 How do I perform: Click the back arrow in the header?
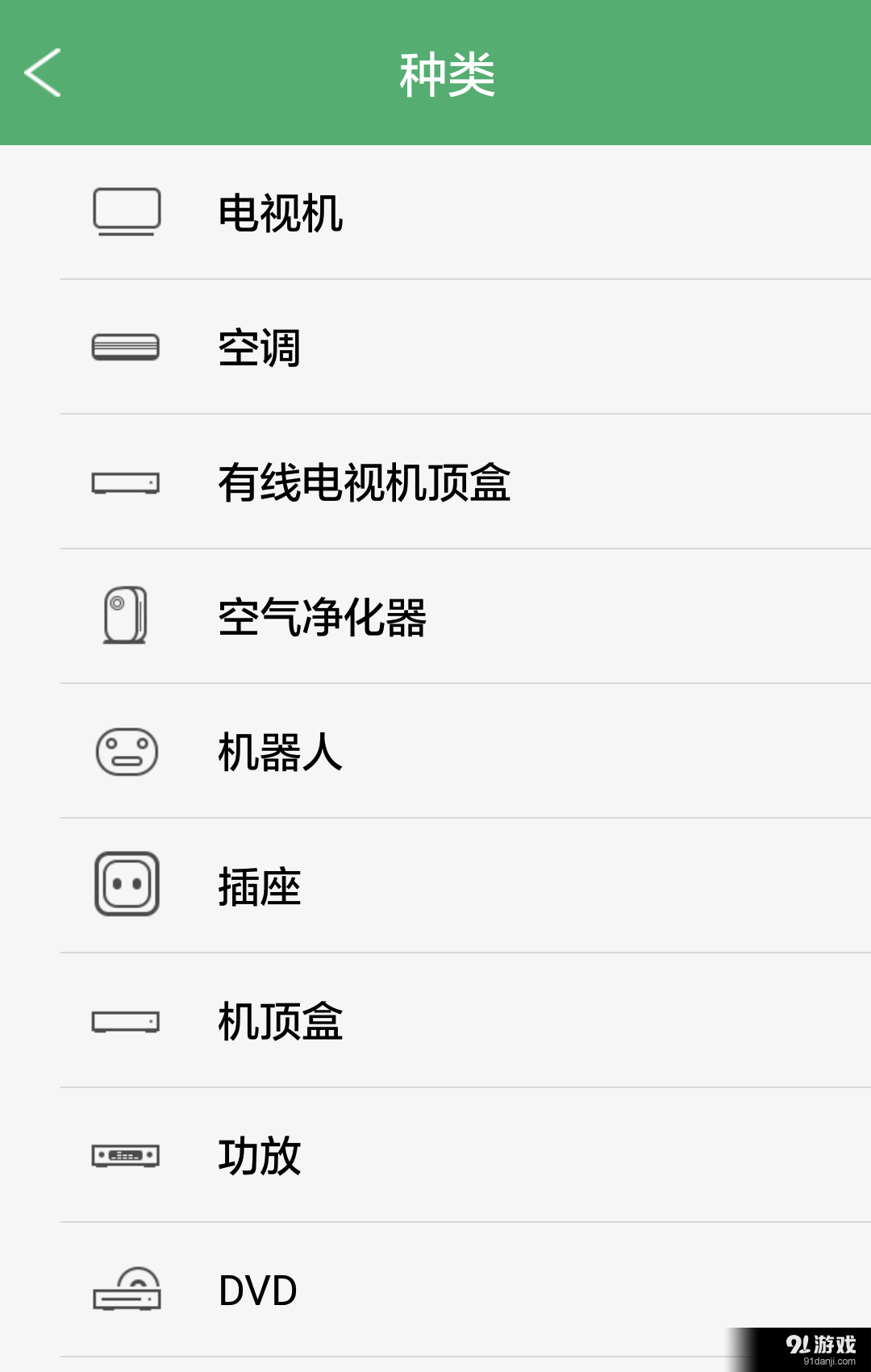pos(44,73)
